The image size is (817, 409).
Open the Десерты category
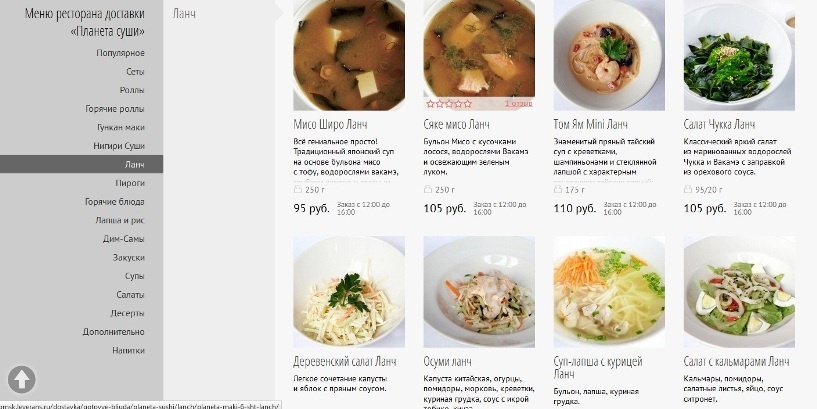point(128,313)
